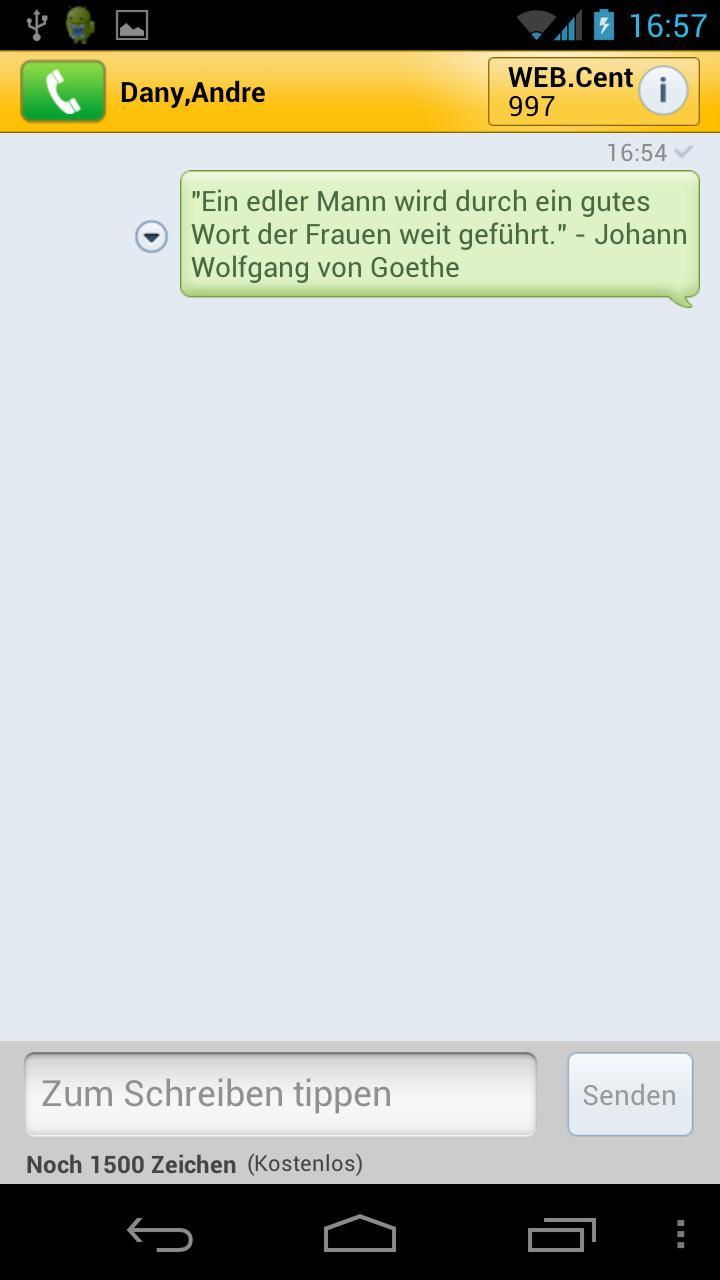Image resolution: width=720 pixels, height=1280 pixels.
Task: Expand the dropdown arrow beside the Goethe message
Action: 152,237
